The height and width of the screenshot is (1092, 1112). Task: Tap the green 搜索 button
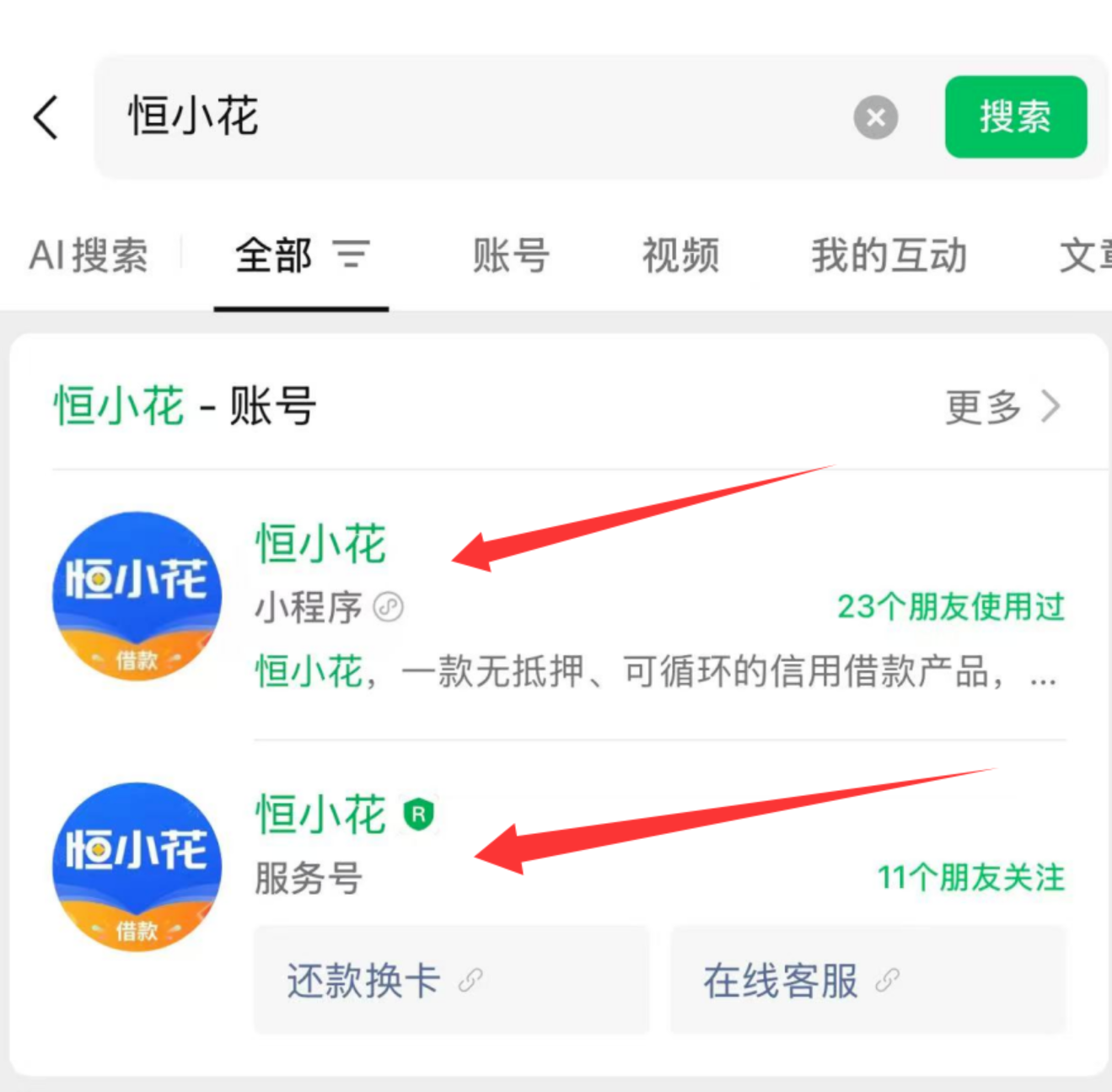click(1015, 116)
